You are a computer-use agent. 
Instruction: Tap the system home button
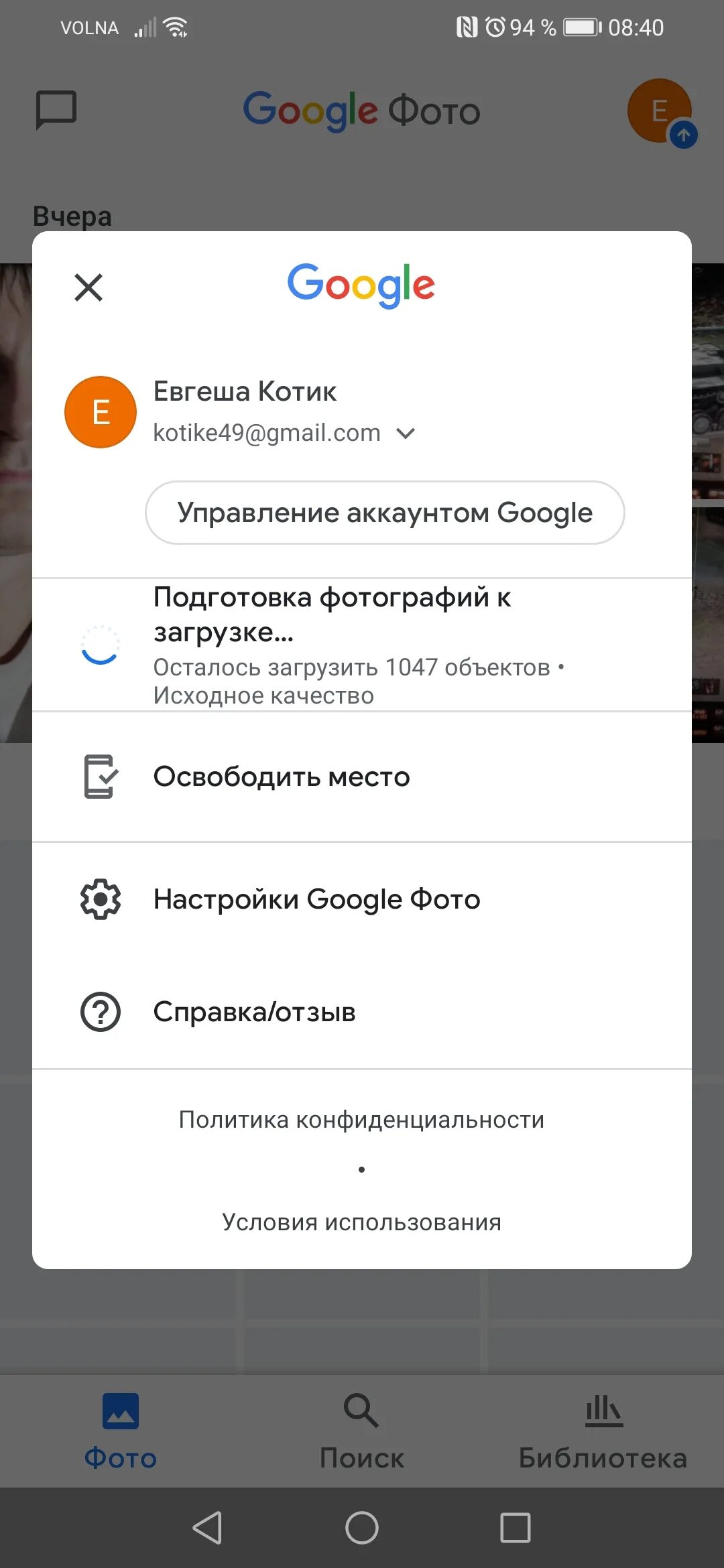(362, 1528)
